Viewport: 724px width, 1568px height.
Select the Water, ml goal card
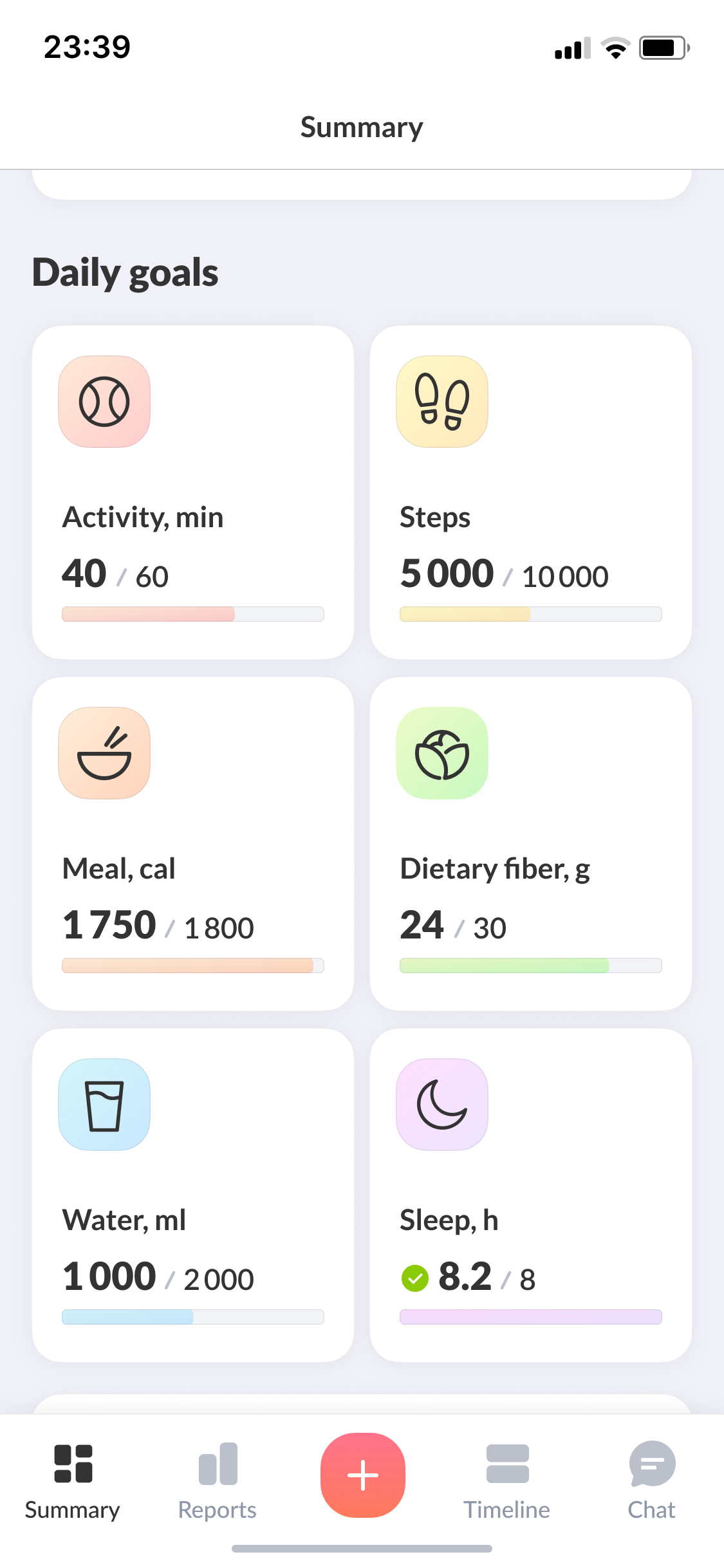point(192,1195)
